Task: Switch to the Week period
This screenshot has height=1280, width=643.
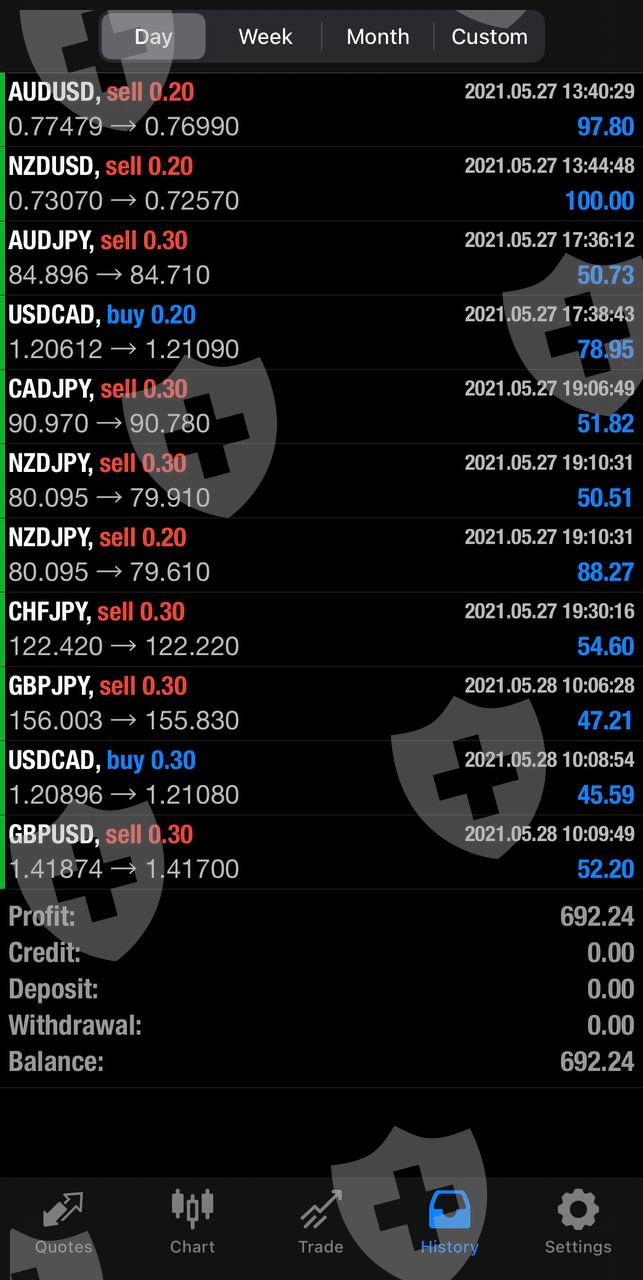Action: pyautogui.click(x=265, y=37)
